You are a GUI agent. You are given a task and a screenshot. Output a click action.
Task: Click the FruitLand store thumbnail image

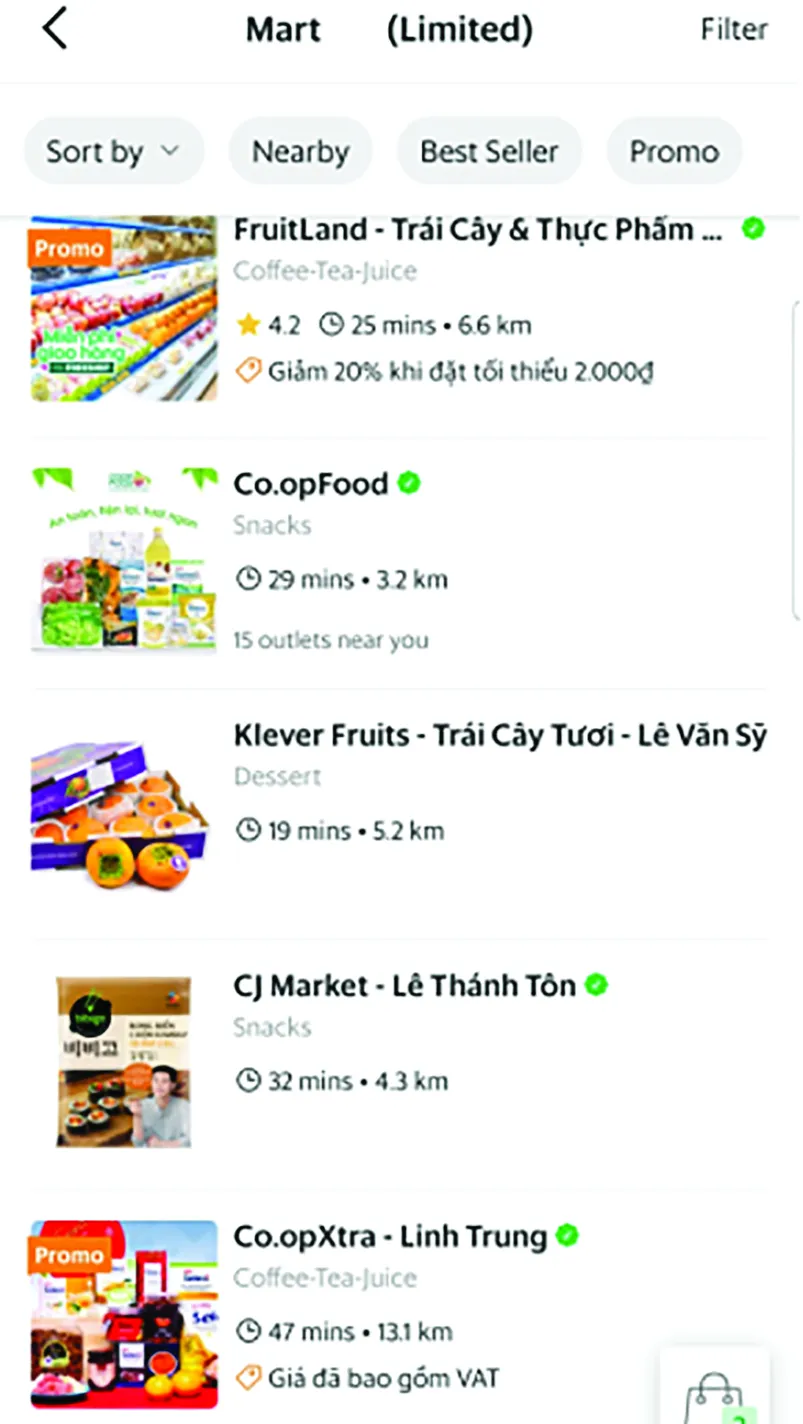click(123, 307)
